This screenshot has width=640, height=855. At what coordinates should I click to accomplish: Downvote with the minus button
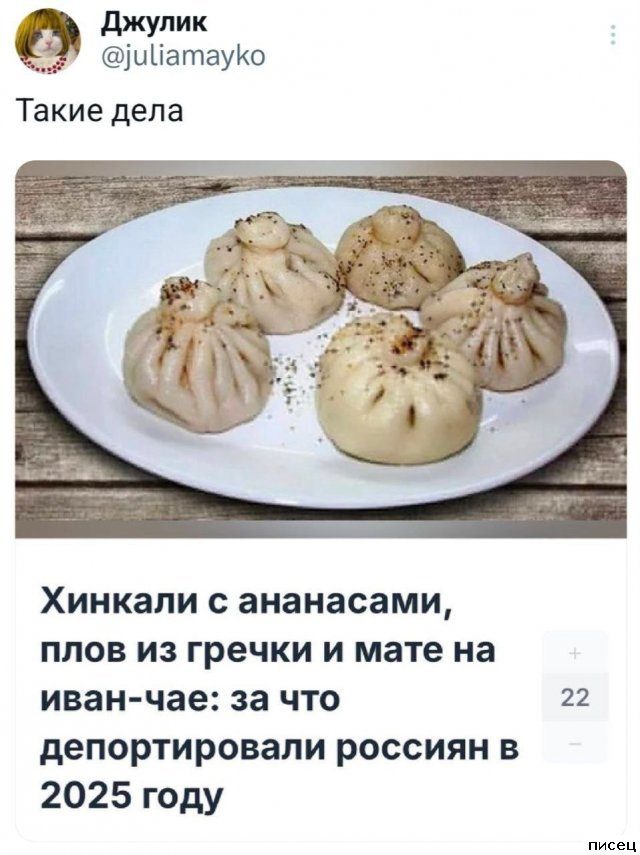pos(575,743)
